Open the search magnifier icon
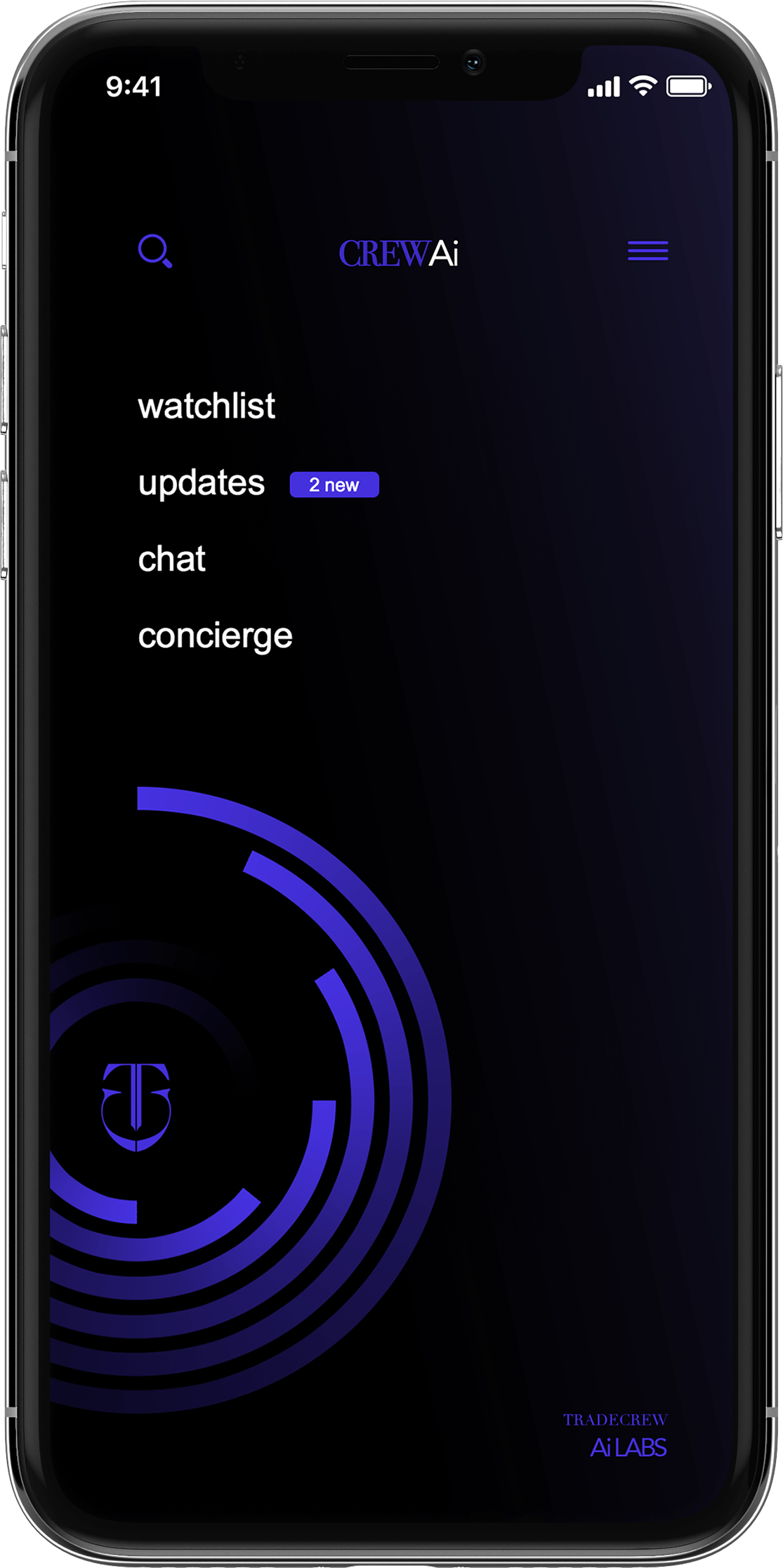This screenshot has height=1568, width=783. pyautogui.click(x=155, y=251)
